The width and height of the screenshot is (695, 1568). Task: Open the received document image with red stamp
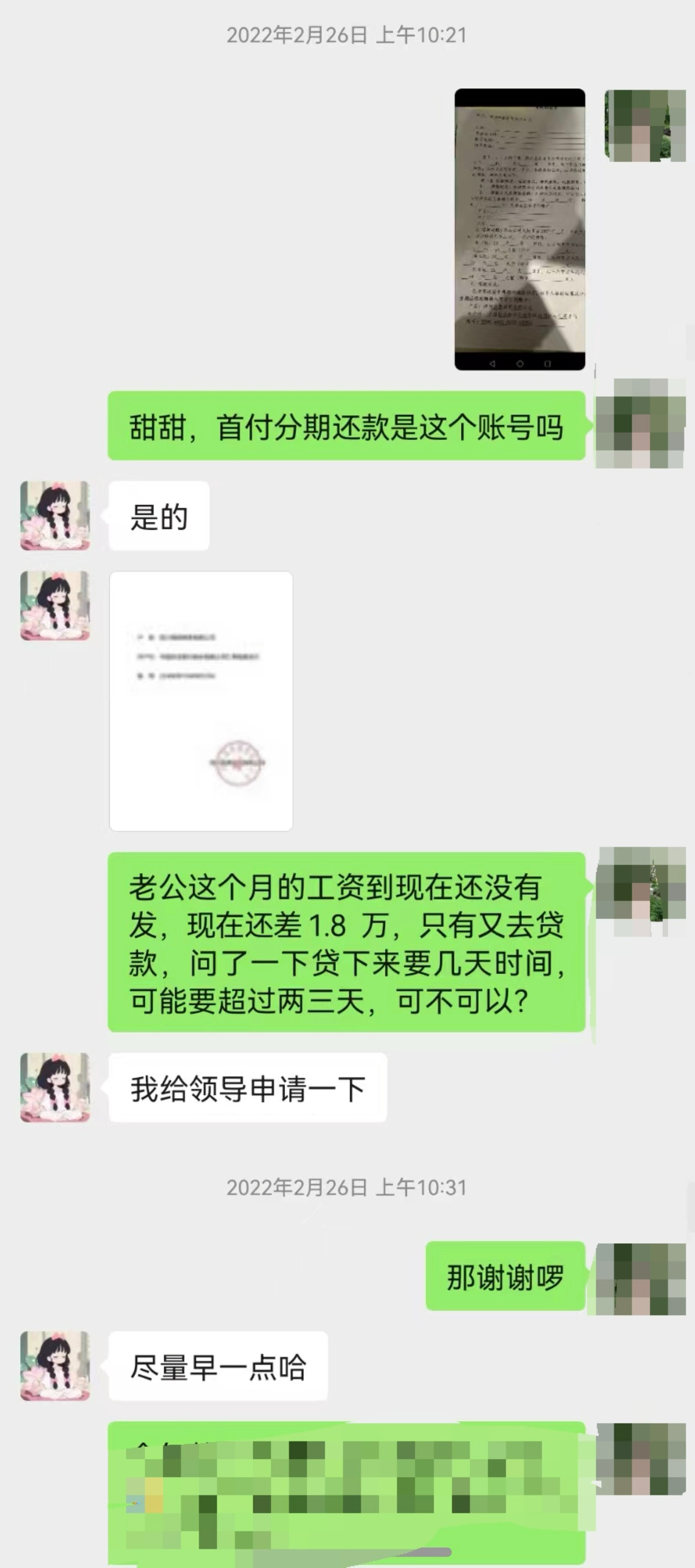coord(201,701)
